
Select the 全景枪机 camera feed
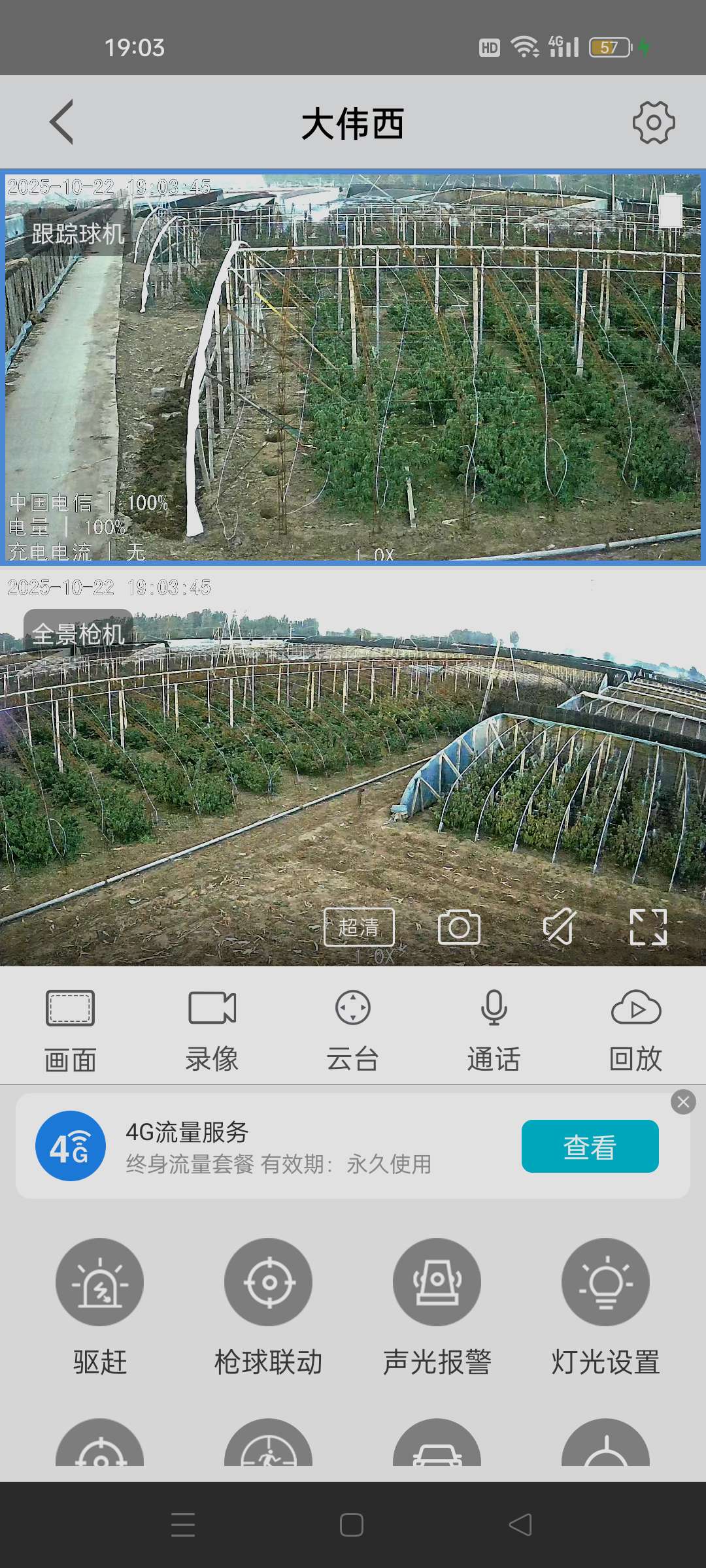pos(353,751)
